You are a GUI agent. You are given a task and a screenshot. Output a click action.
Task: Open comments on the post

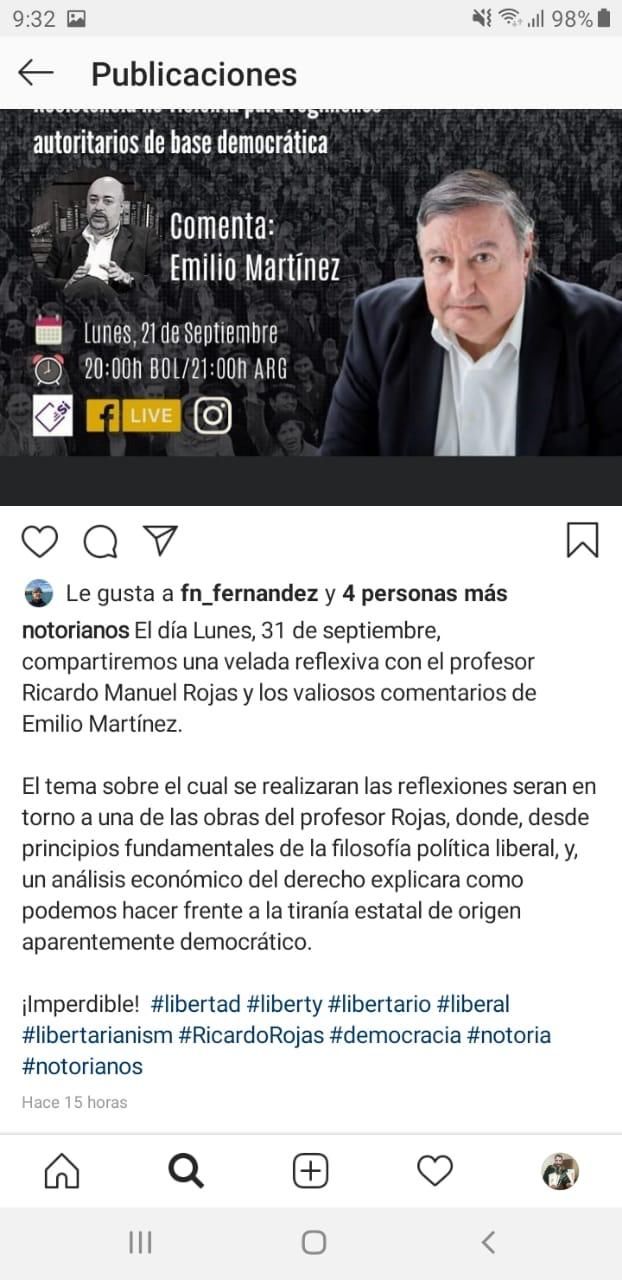point(100,541)
